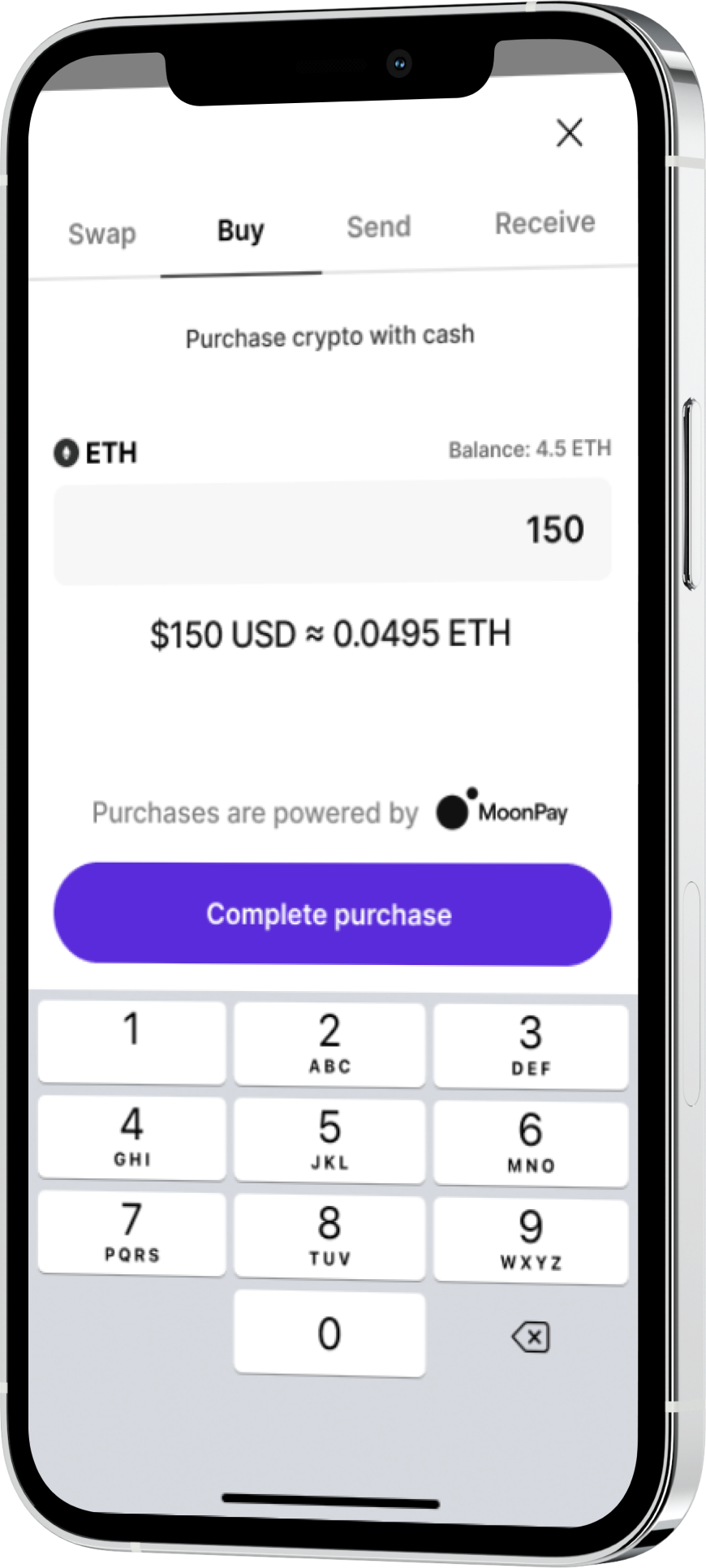Enter 5 using the keypad

pyautogui.click(x=329, y=1139)
